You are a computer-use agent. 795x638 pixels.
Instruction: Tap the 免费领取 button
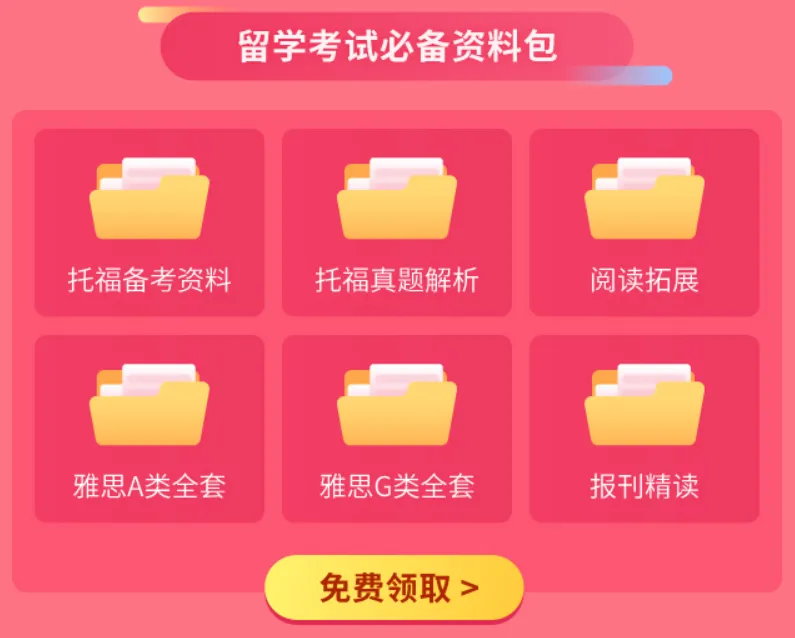point(394,587)
